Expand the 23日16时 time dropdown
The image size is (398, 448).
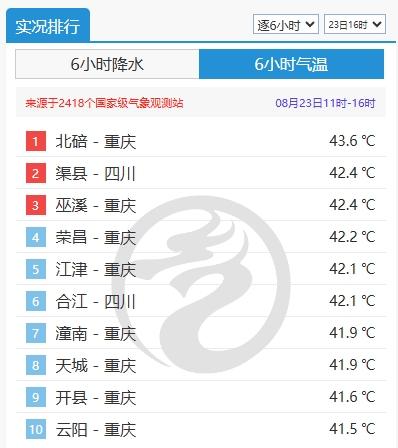coord(355,24)
